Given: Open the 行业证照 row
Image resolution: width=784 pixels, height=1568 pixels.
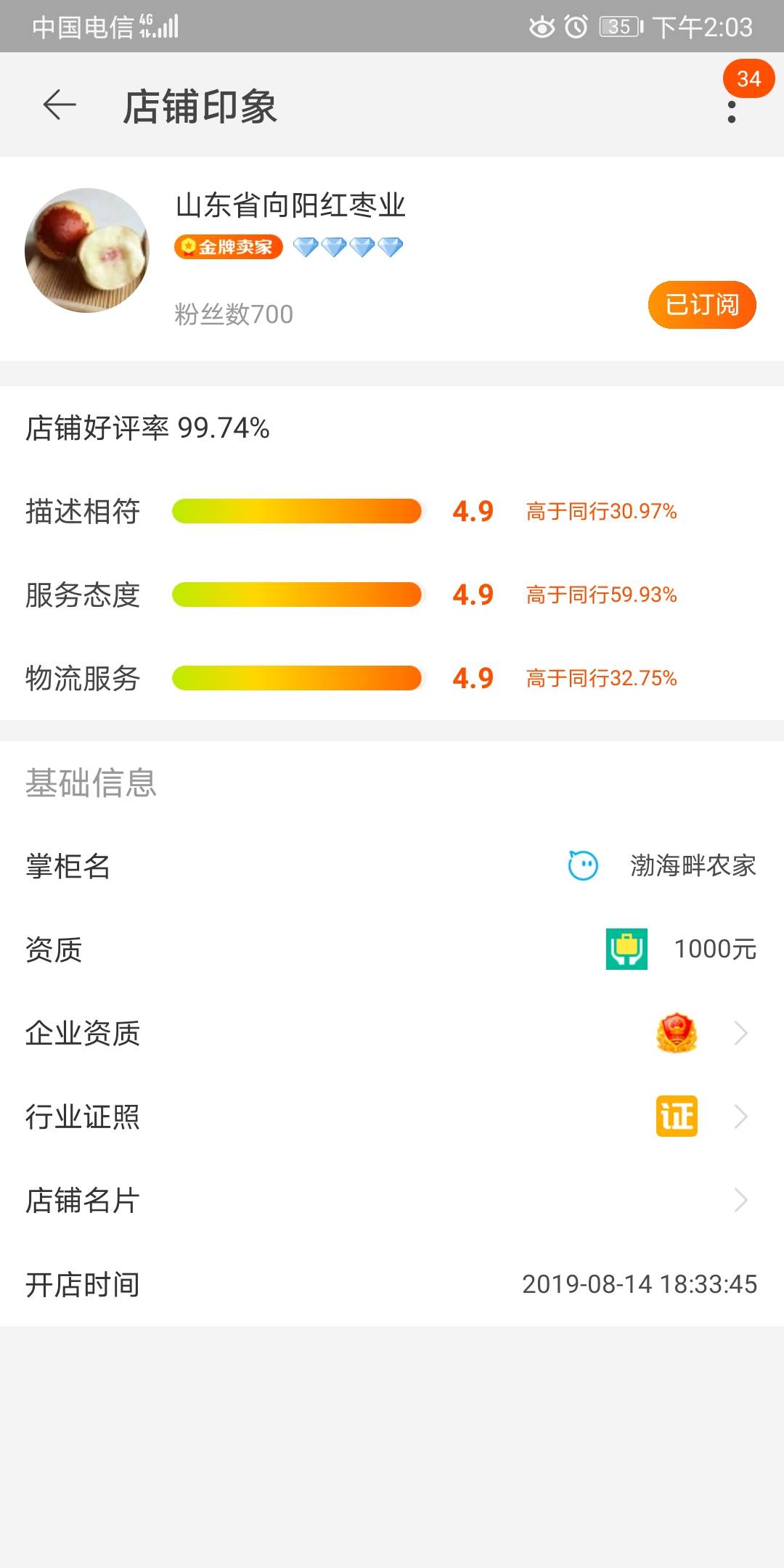Looking at the screenshot, I should (x=392, y=1116).
